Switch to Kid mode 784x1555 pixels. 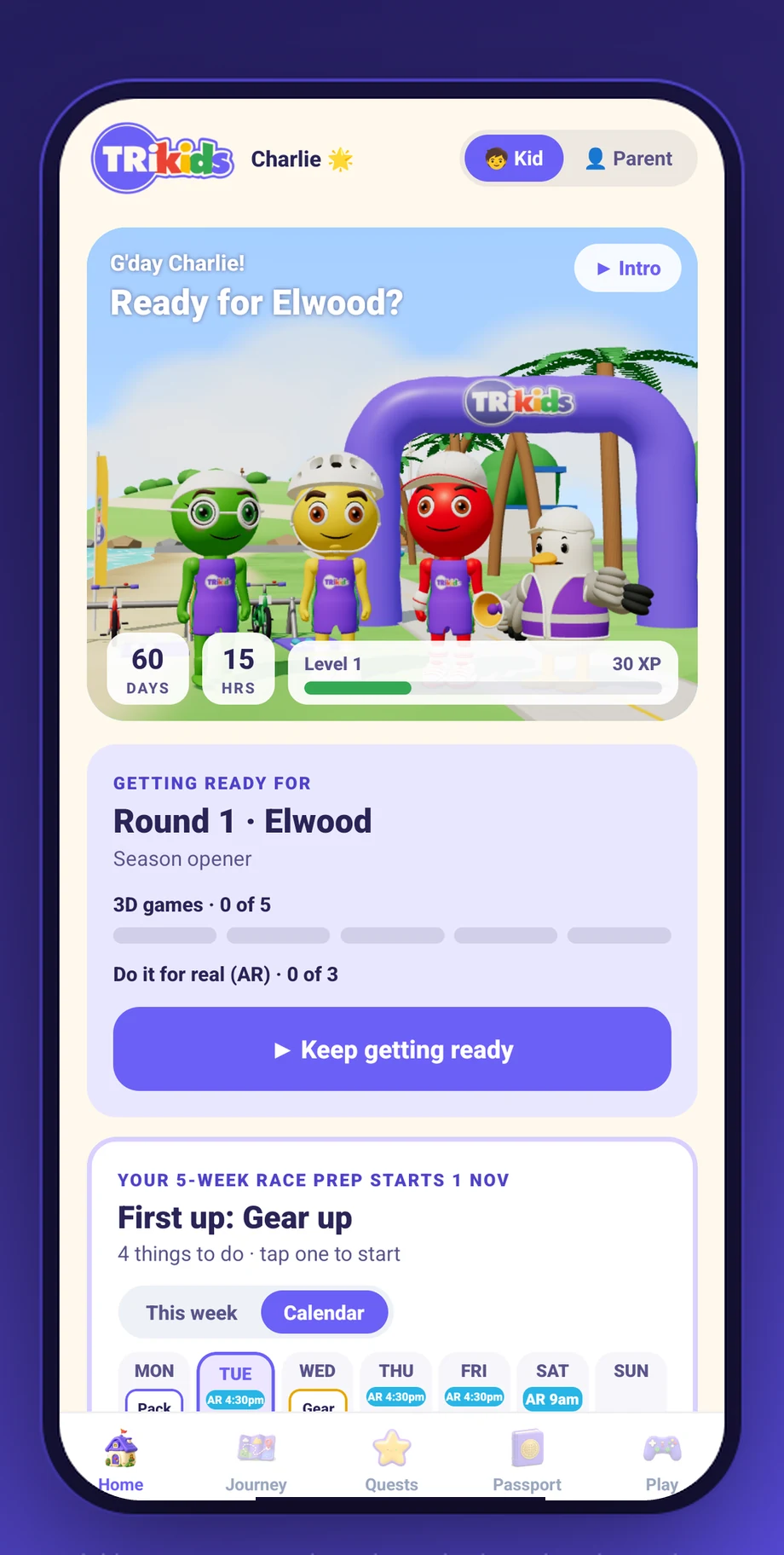pyautogui.click(x=514, y=159)
